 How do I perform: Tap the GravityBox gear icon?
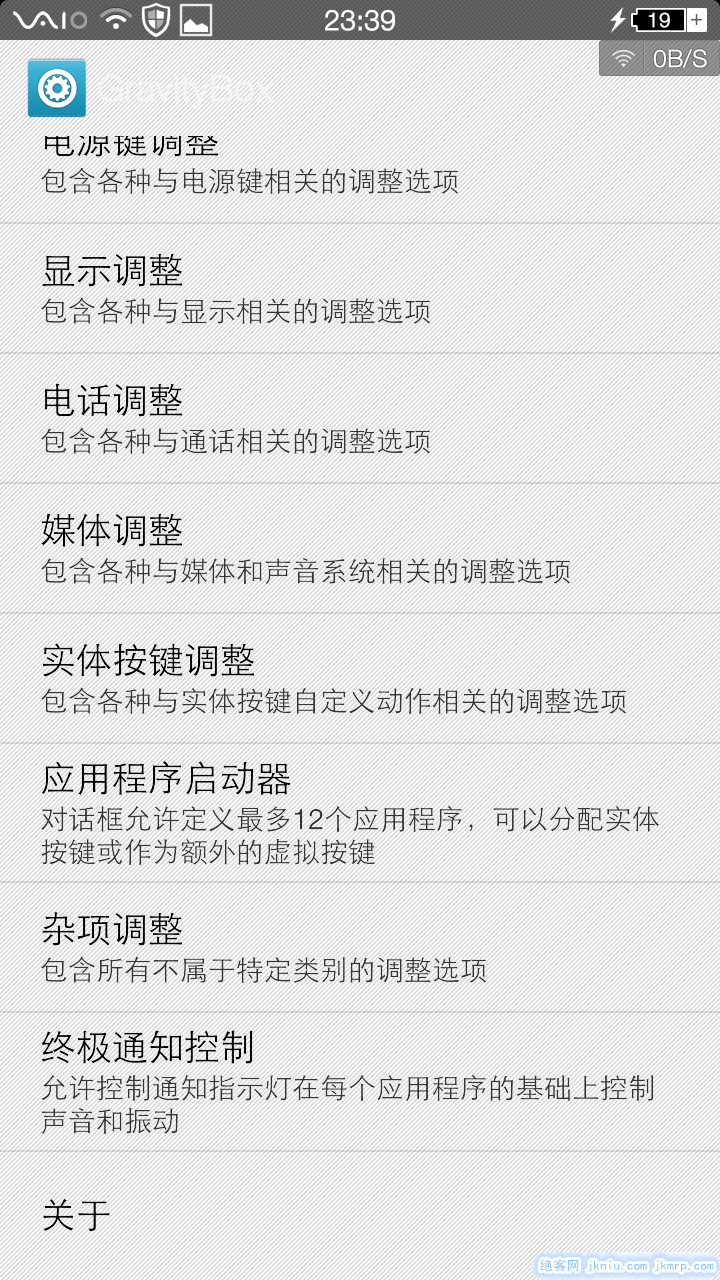56,88
